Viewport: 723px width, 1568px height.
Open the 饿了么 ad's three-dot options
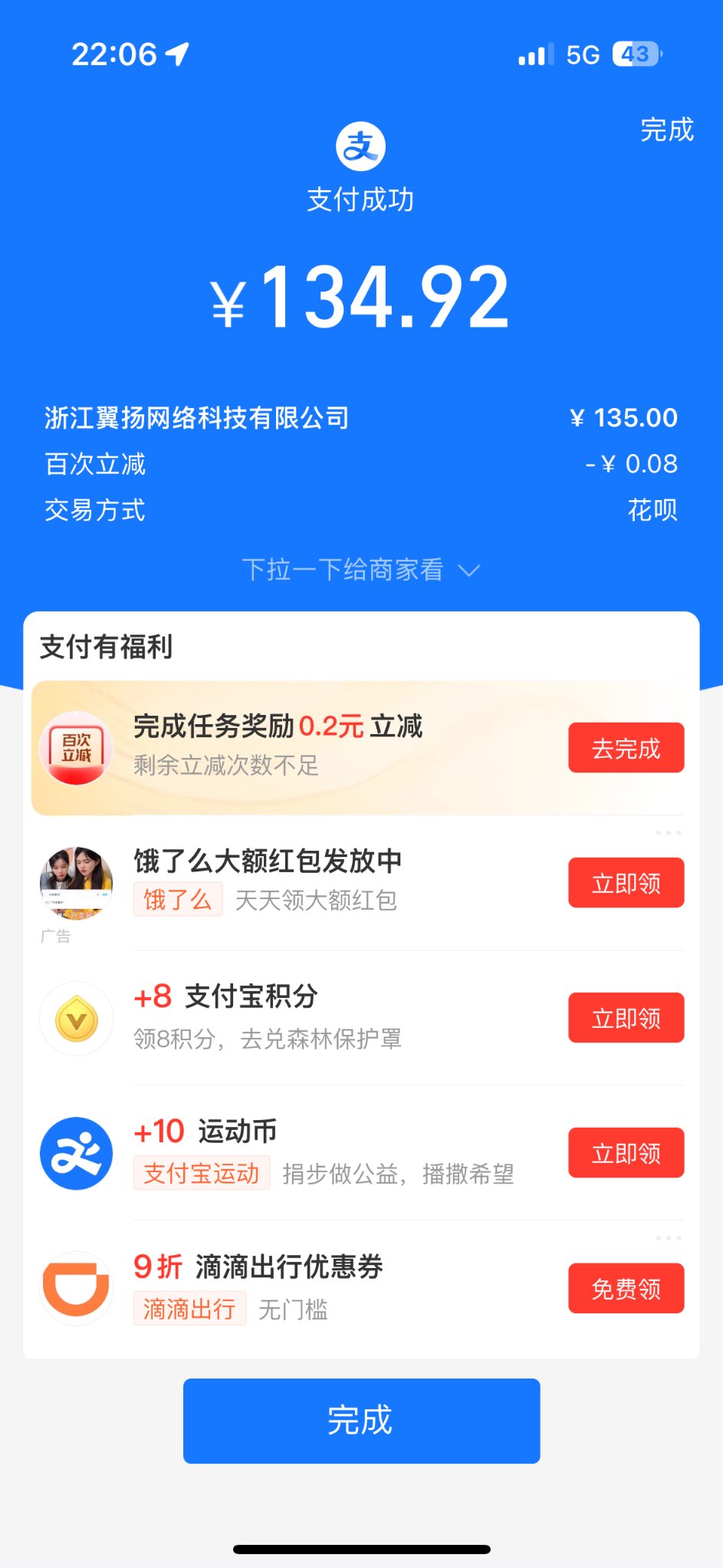[668, 833]
